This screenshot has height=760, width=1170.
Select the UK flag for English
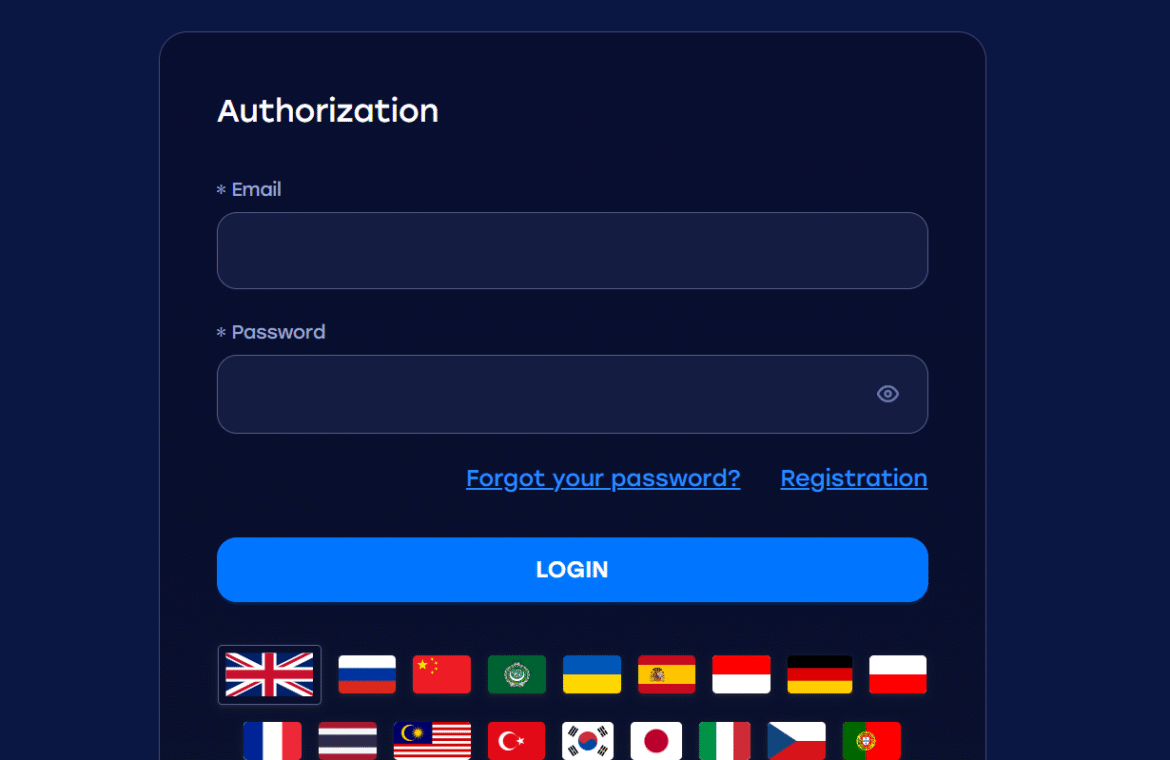(x=269, y=675)
